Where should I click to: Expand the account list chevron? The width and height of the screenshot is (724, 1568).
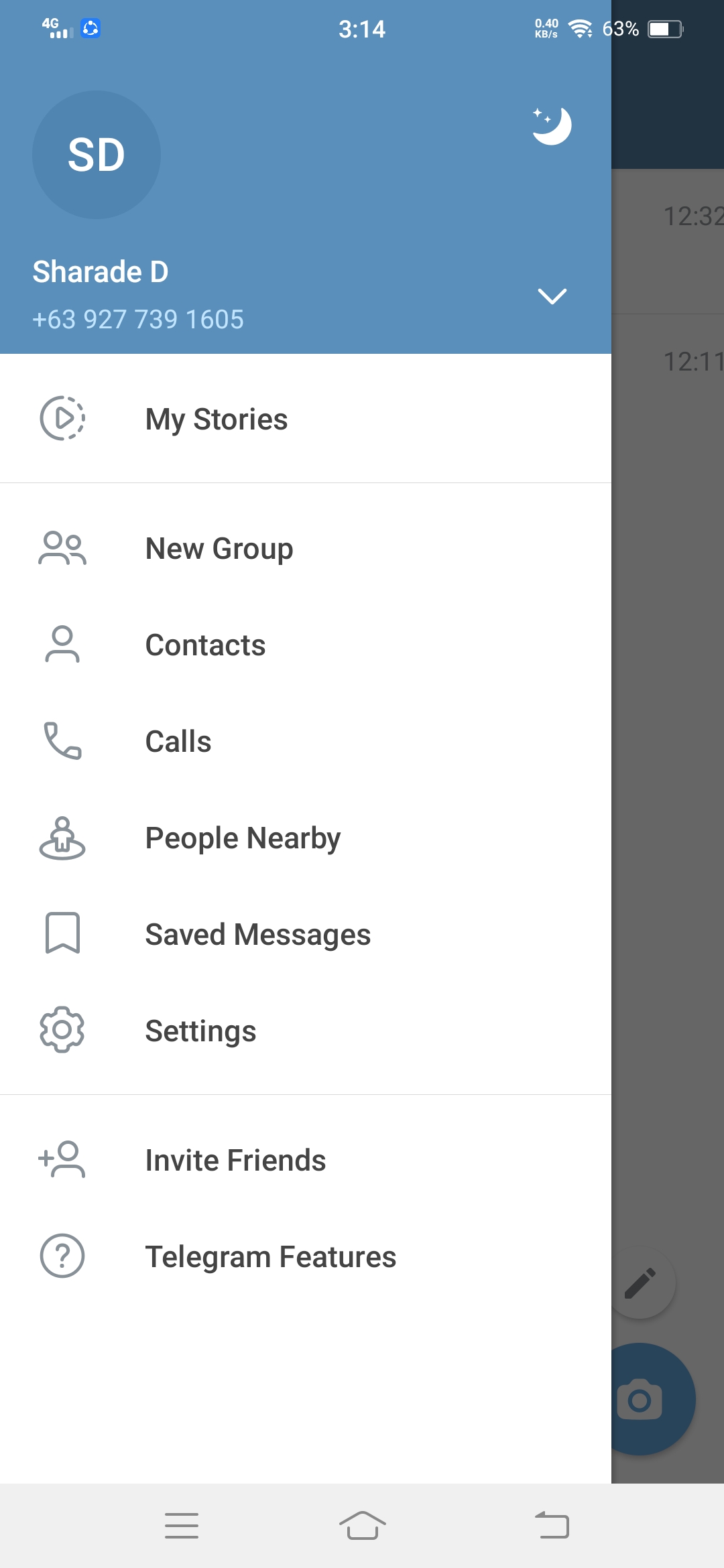pyautogui.click(x=552, y=296)
